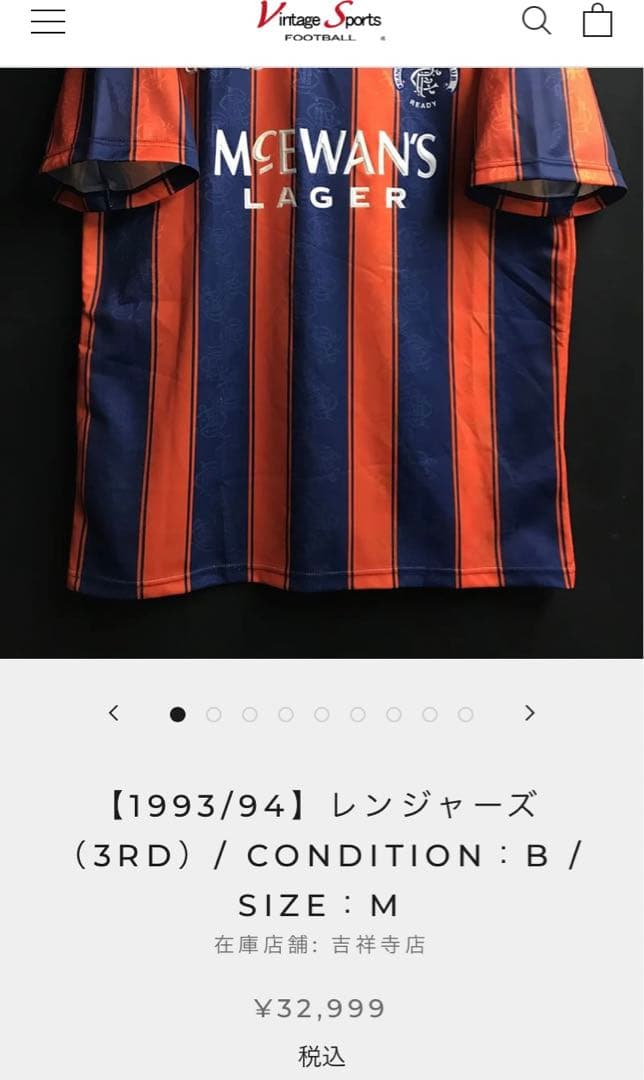Jump to the second photo dot
Image resolution: width=644 pixels, height=1080 pixels.
(x=214, y=714)
